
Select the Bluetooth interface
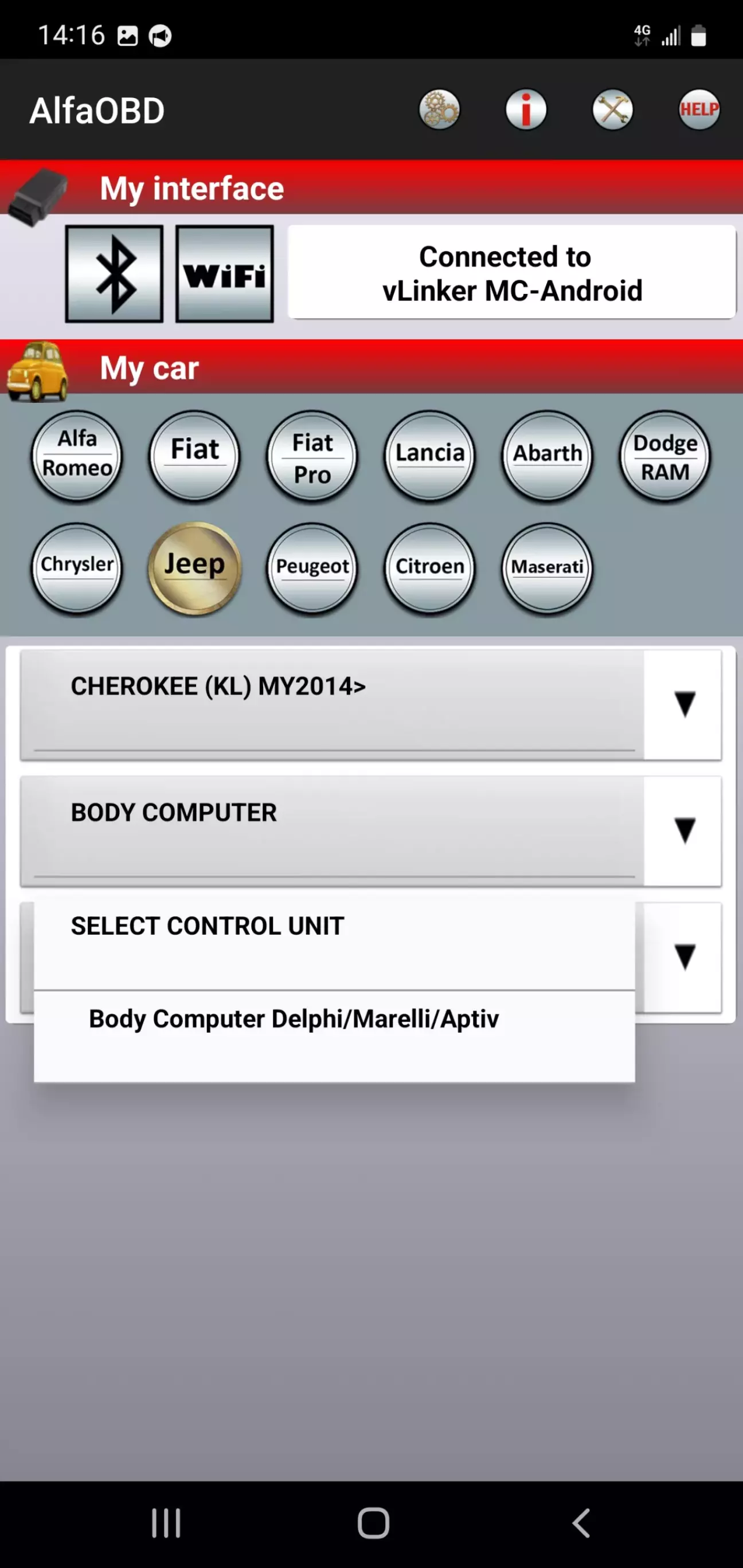pyautogui.click(x=115, y=273)
